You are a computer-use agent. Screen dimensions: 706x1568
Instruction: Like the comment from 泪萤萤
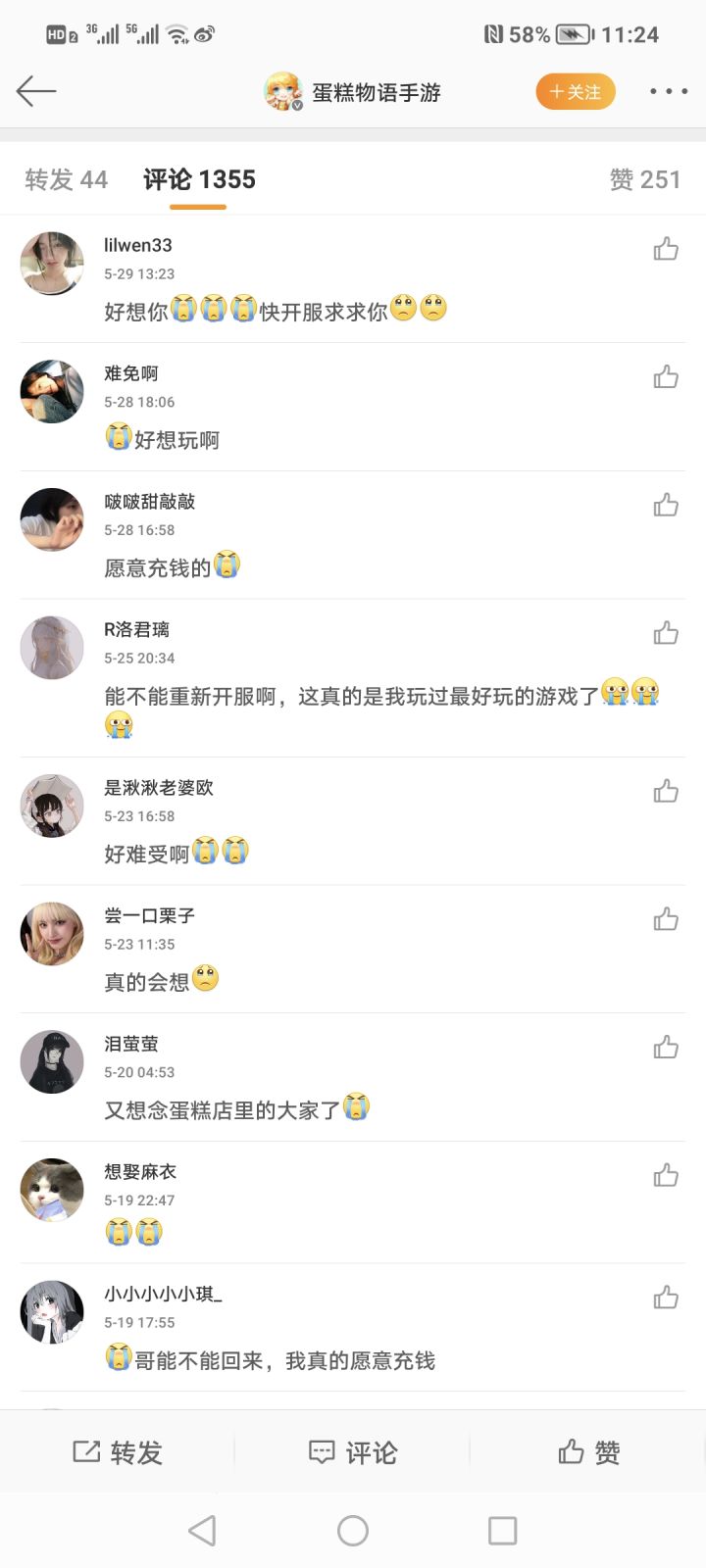tap(666, 1048)
